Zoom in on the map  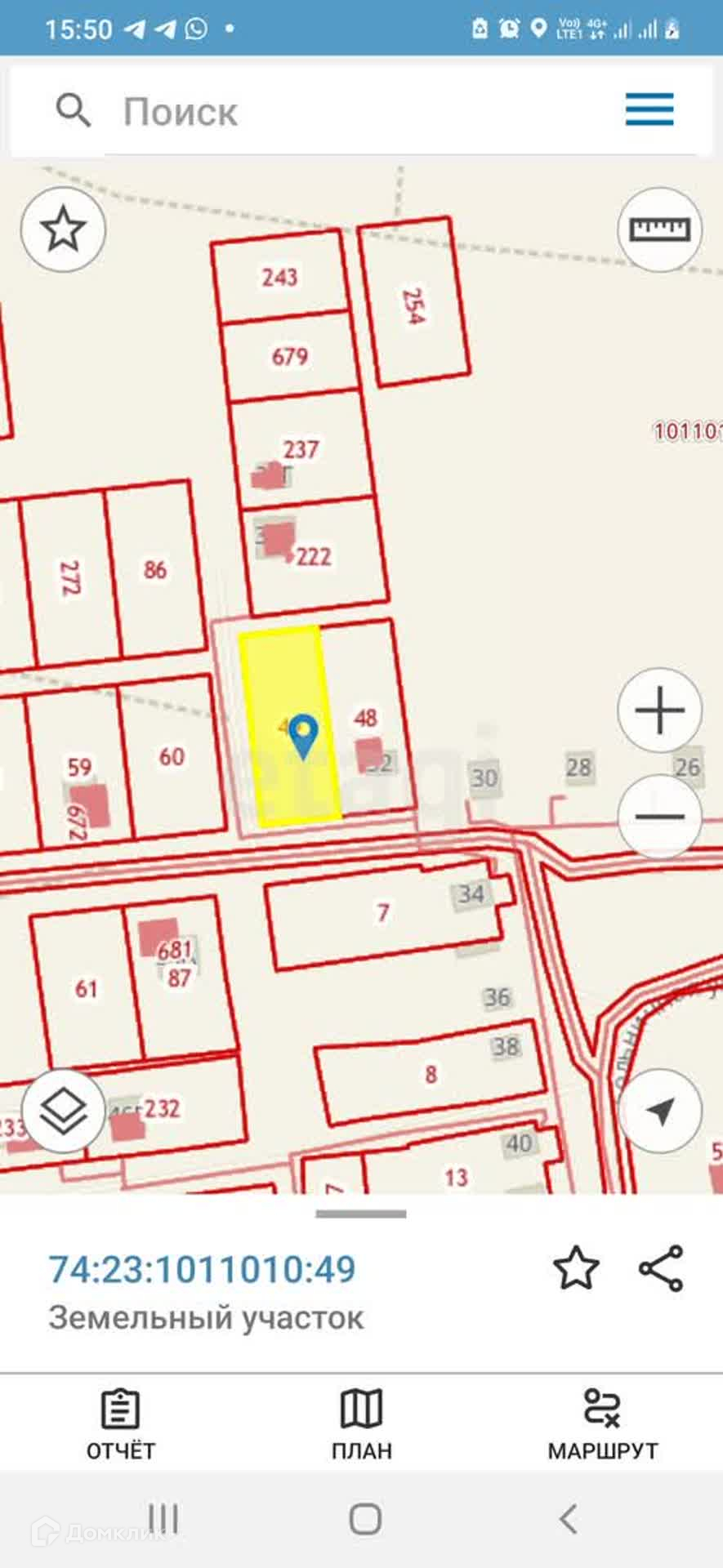[x=659, y=710]
